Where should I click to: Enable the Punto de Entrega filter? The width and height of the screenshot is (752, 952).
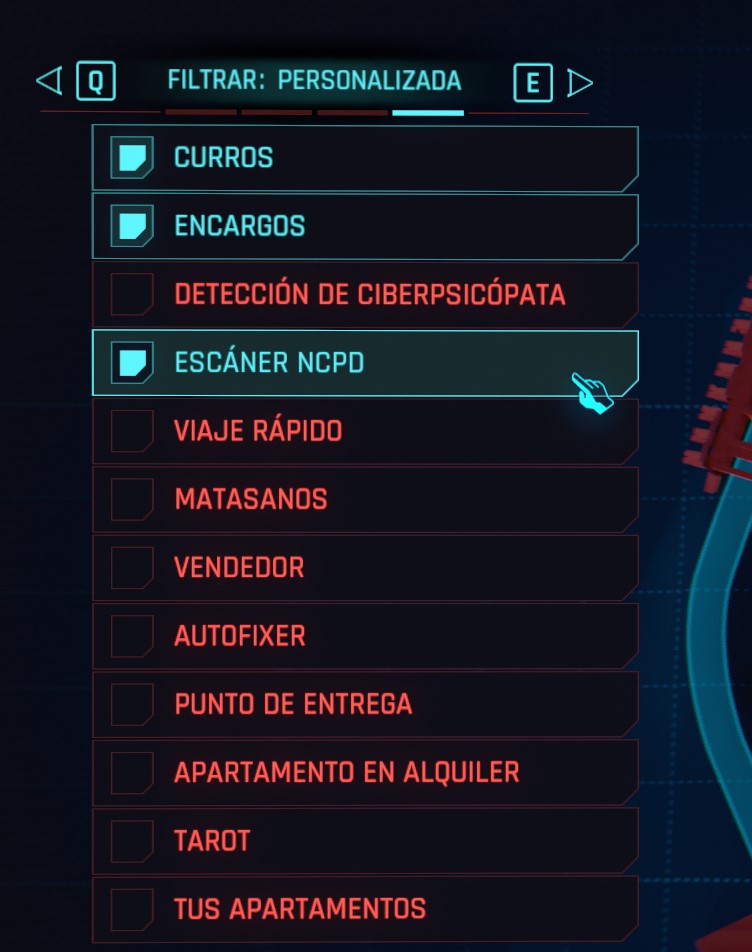[132, 704]
